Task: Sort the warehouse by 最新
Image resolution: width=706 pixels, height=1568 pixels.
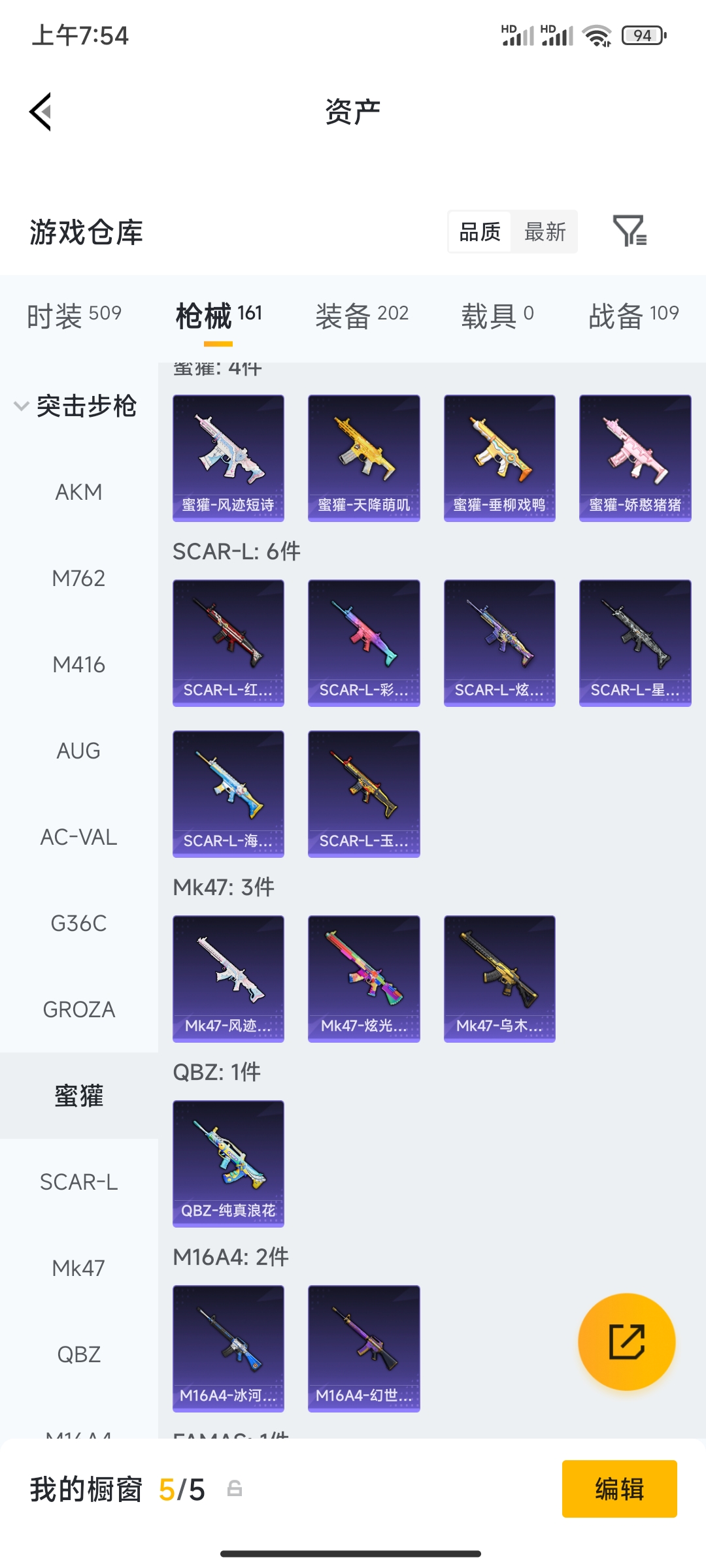Action: [545, 231]
